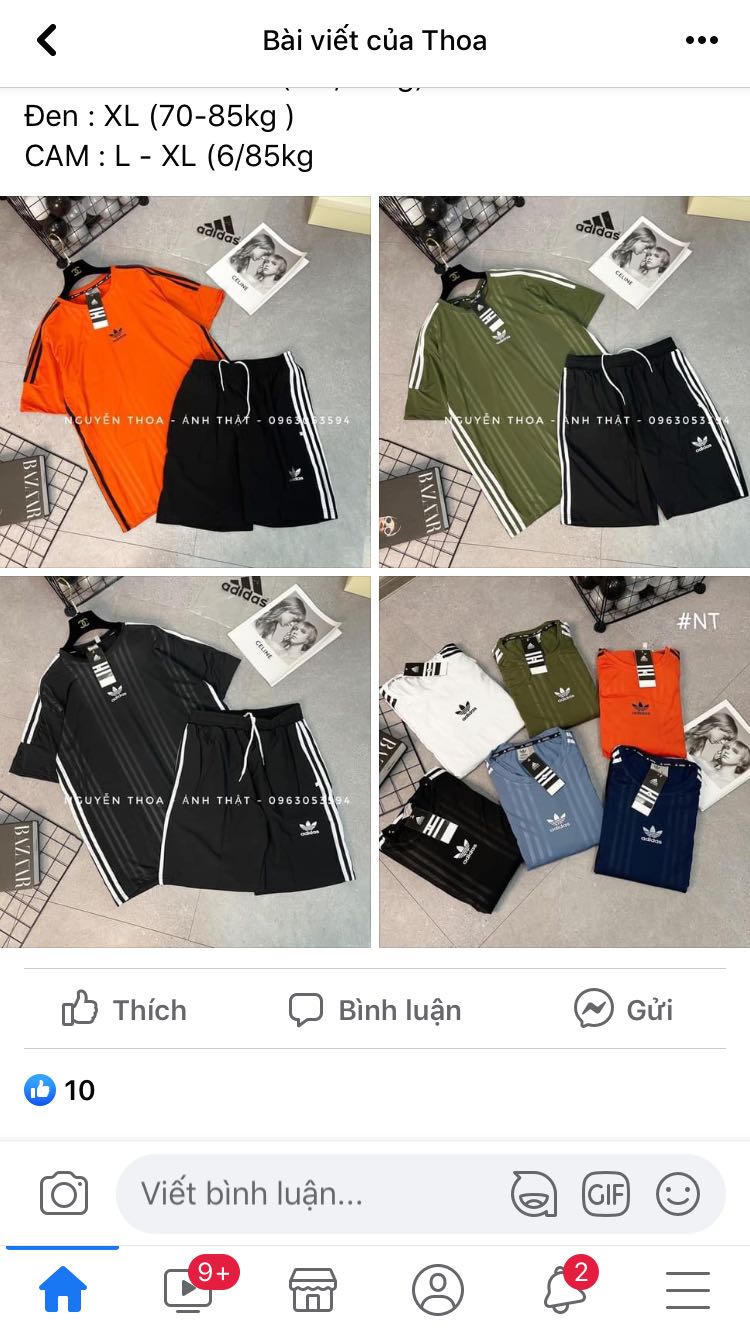
Task: Go back from Thoa's post
Action: coord(46,40)
